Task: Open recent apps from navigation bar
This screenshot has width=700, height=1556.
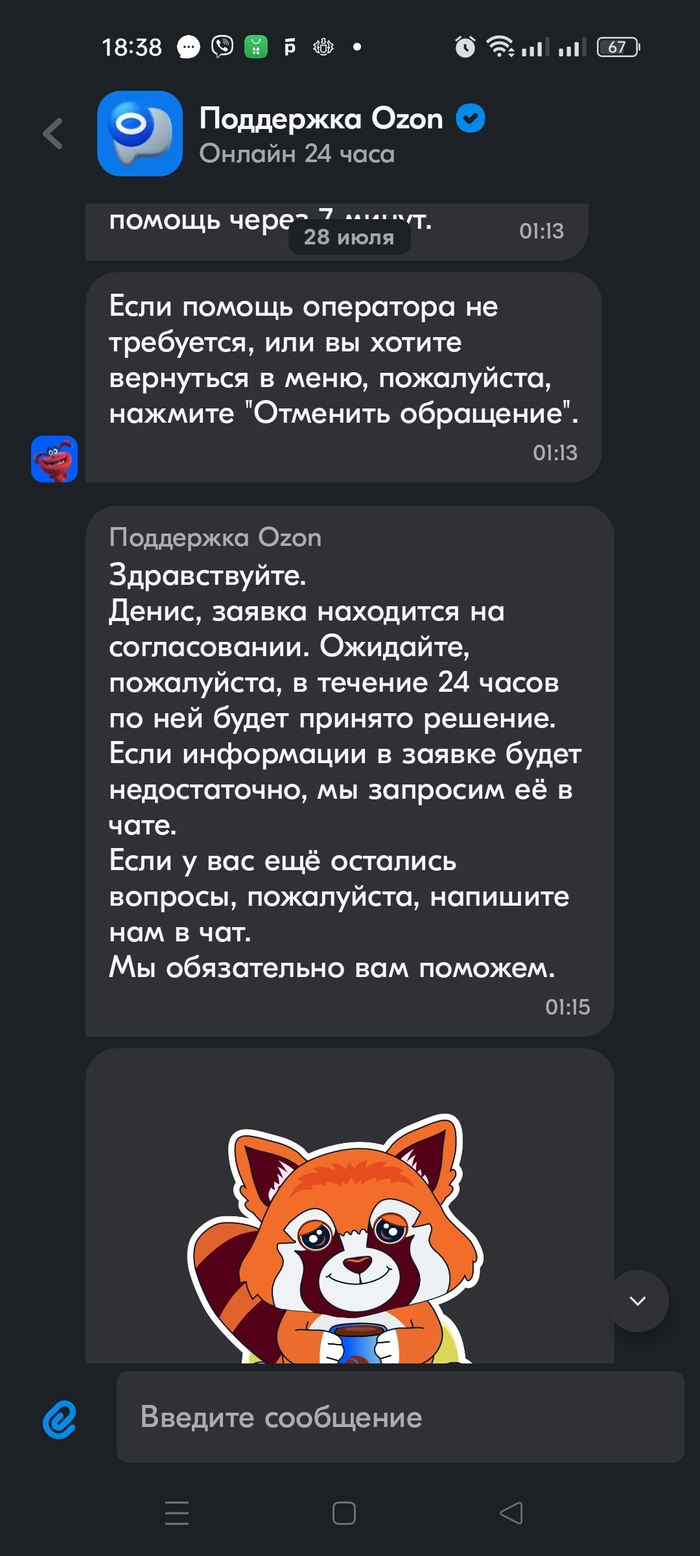Action: point(177,1513)
